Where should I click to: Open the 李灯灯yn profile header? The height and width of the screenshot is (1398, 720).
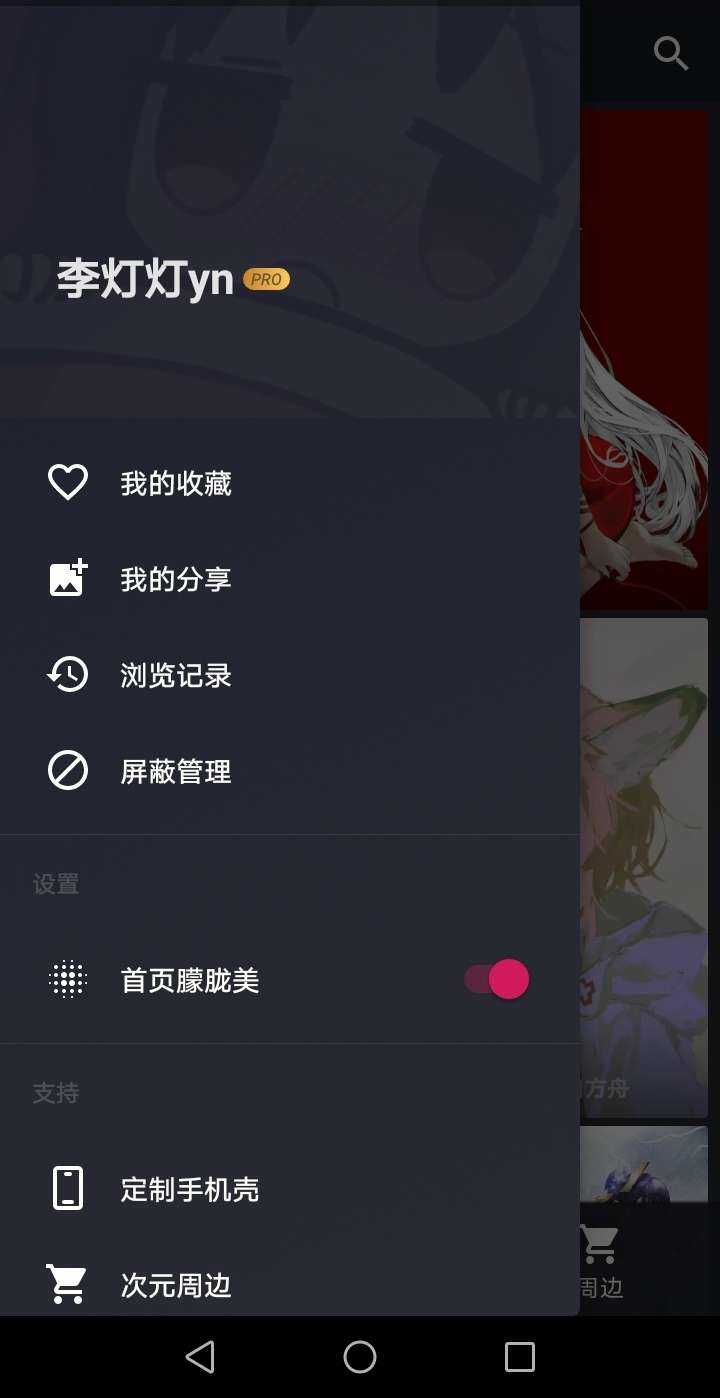[146, 279]
